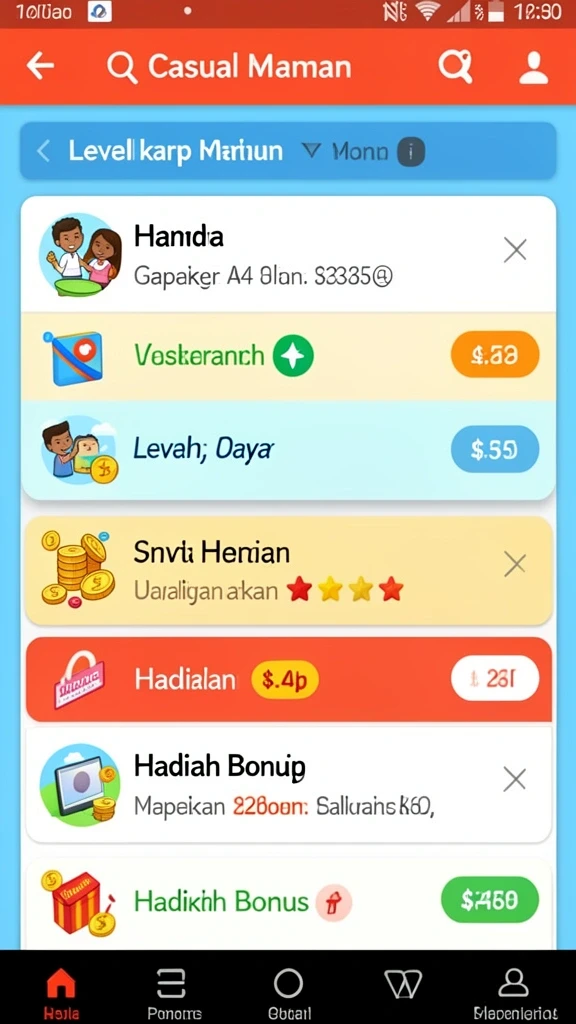Image resolution: width=576 pixels, height=1024 pixels.
Task: Switch to the Home tab
Action: (61, 993)
